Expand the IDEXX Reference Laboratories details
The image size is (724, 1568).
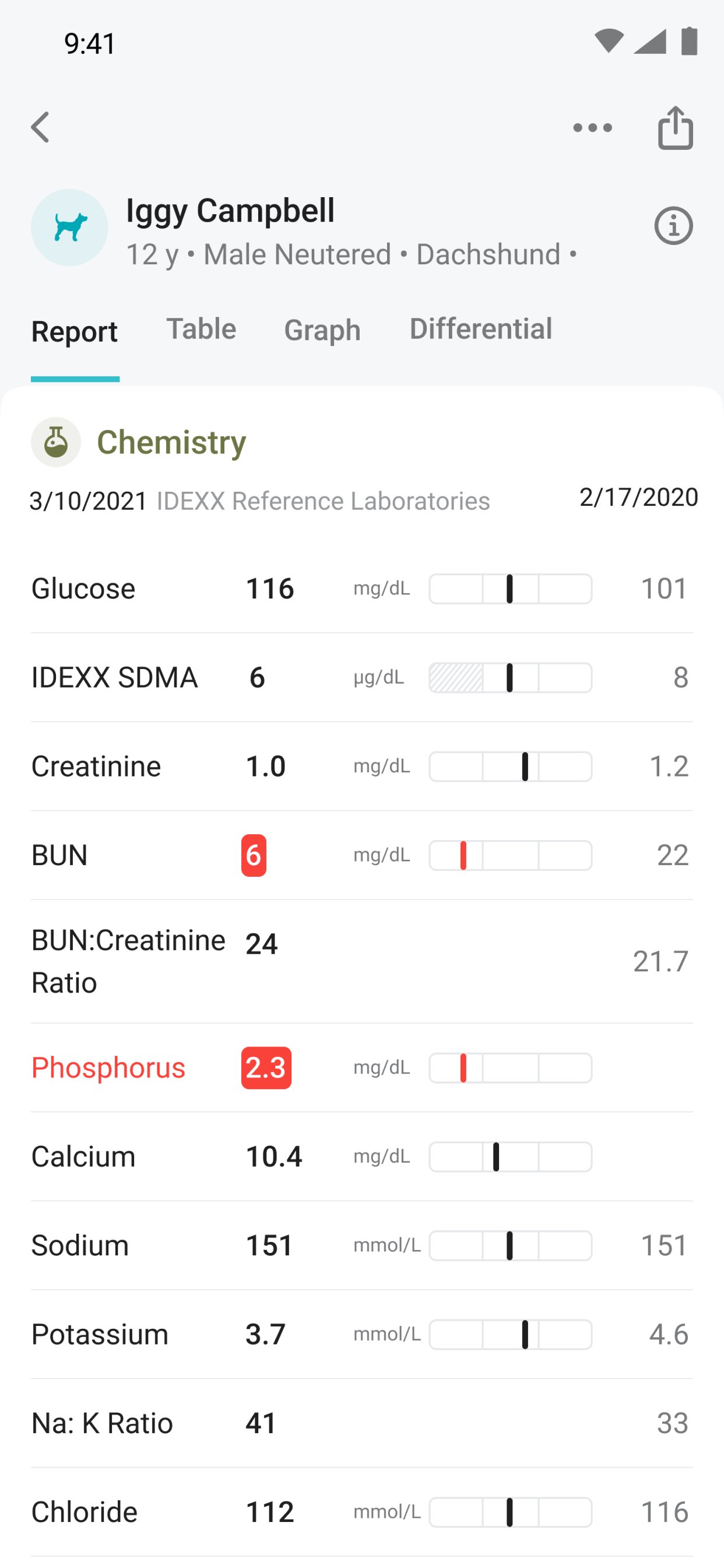click(322, 501)
